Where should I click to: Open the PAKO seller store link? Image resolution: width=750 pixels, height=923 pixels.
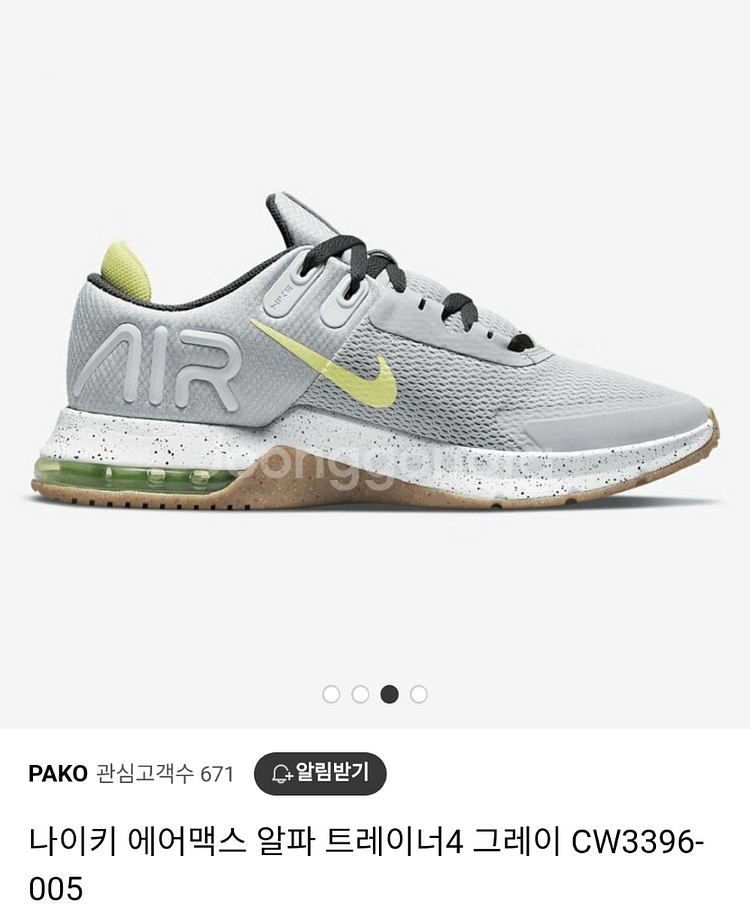[x=58, y=774]
